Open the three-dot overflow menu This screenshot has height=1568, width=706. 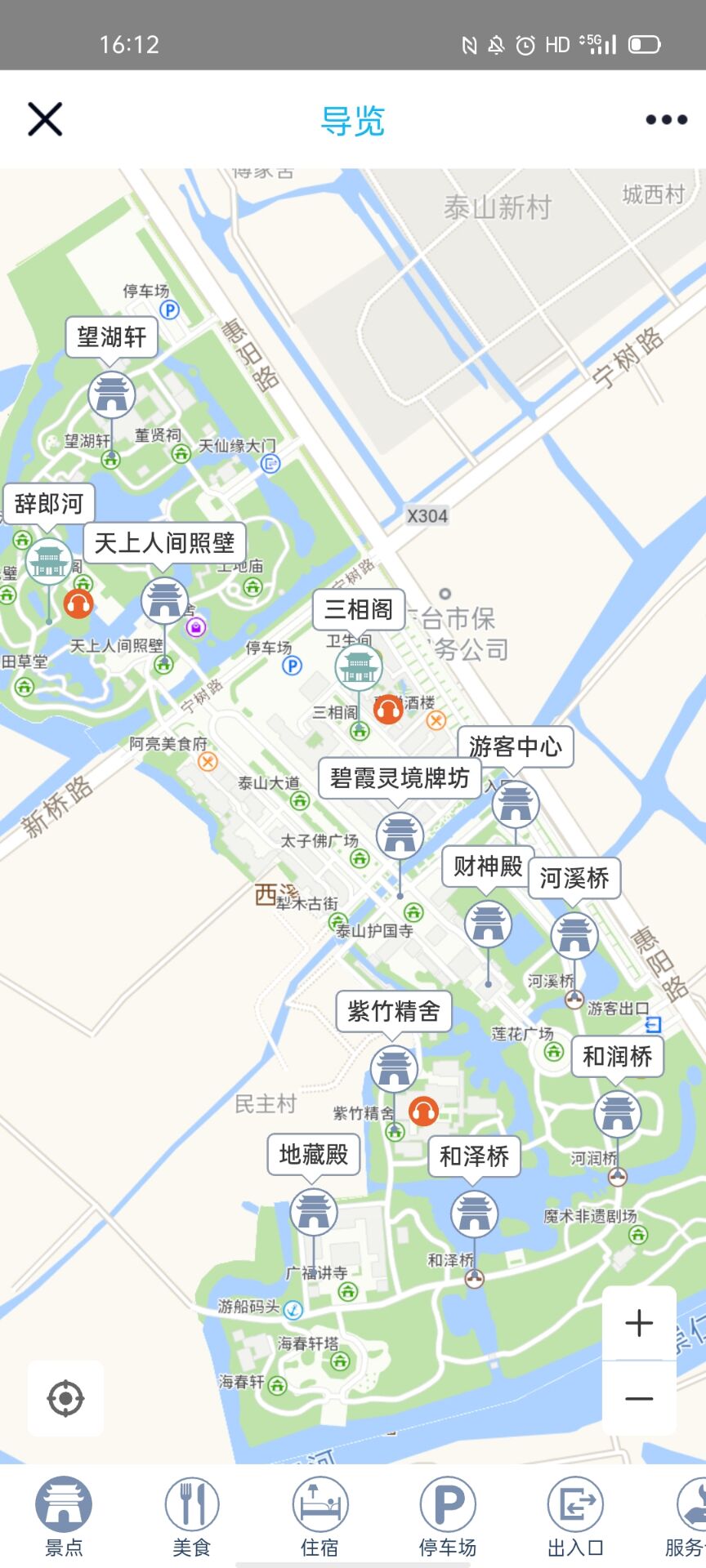[x=666, y=120]
